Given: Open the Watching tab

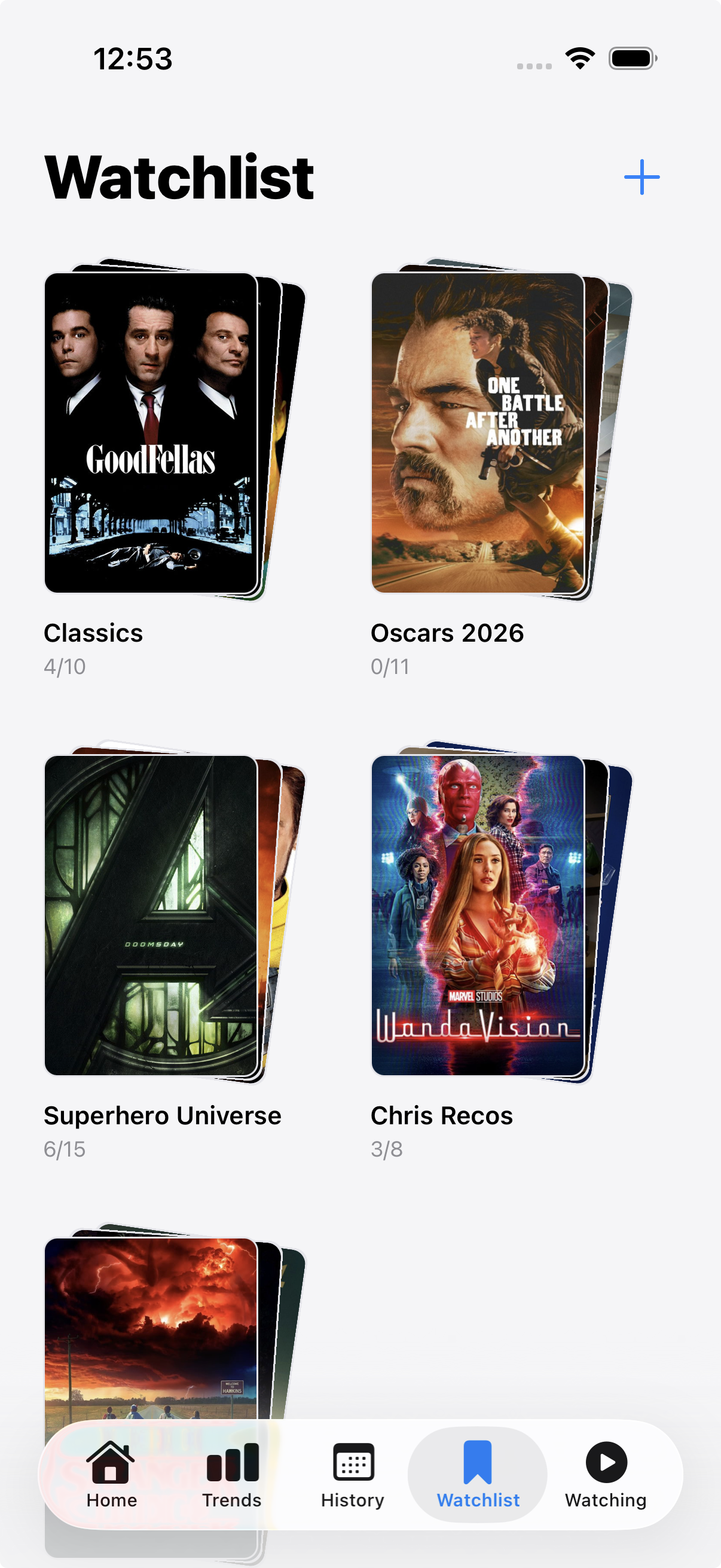Looking at the screenshot, I should (606, 1474).
